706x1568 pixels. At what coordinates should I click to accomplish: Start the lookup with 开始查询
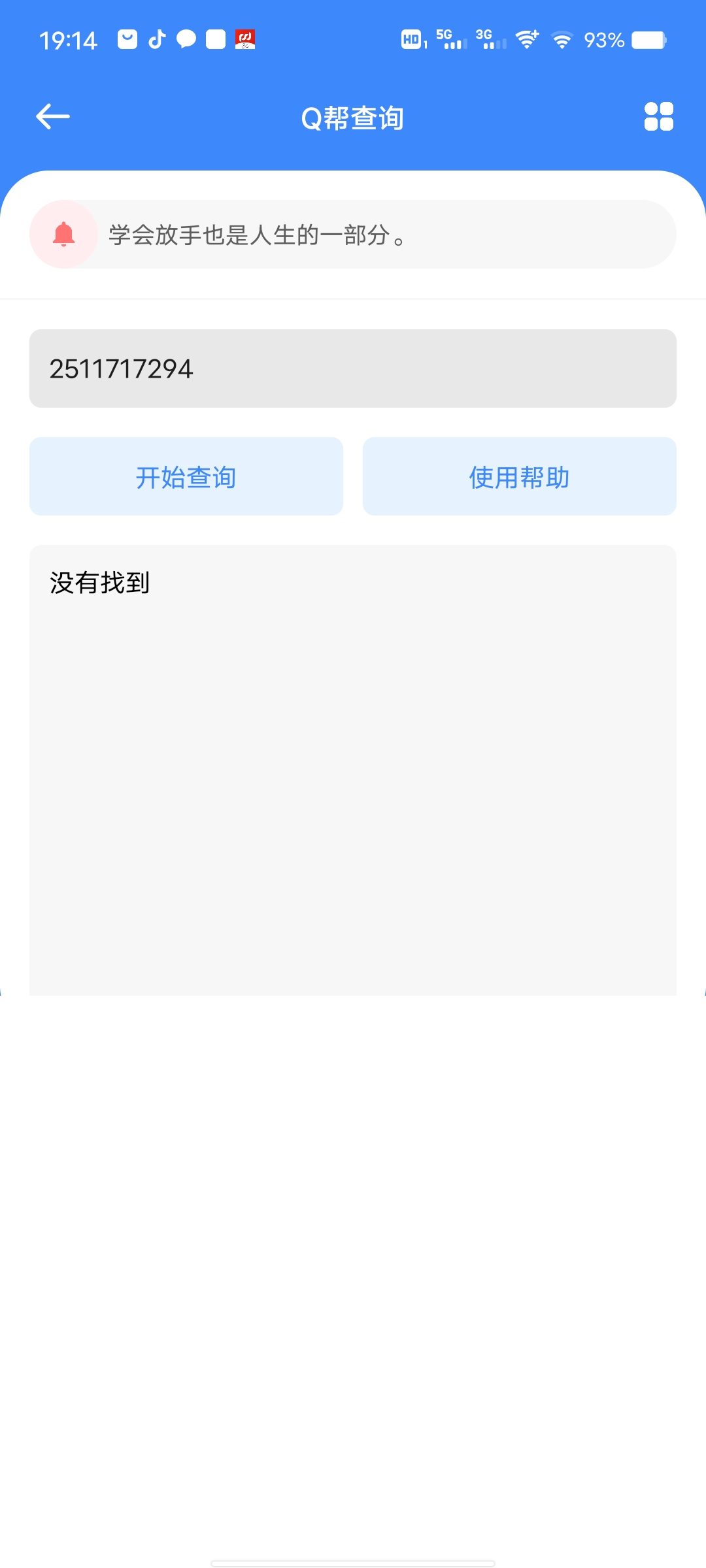point(186,476)
